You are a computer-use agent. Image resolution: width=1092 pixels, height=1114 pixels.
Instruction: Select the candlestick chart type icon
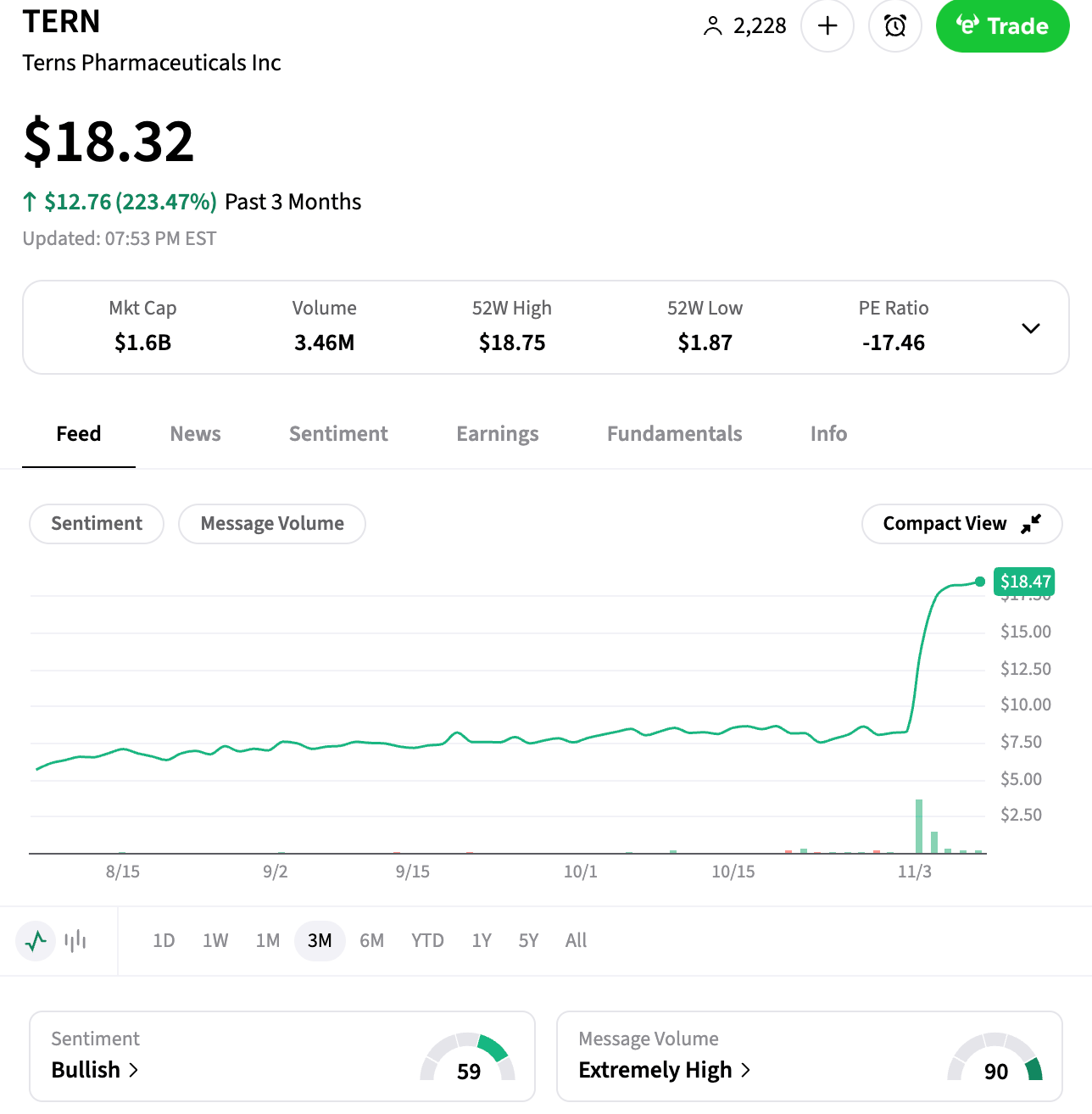click(75, 940)
